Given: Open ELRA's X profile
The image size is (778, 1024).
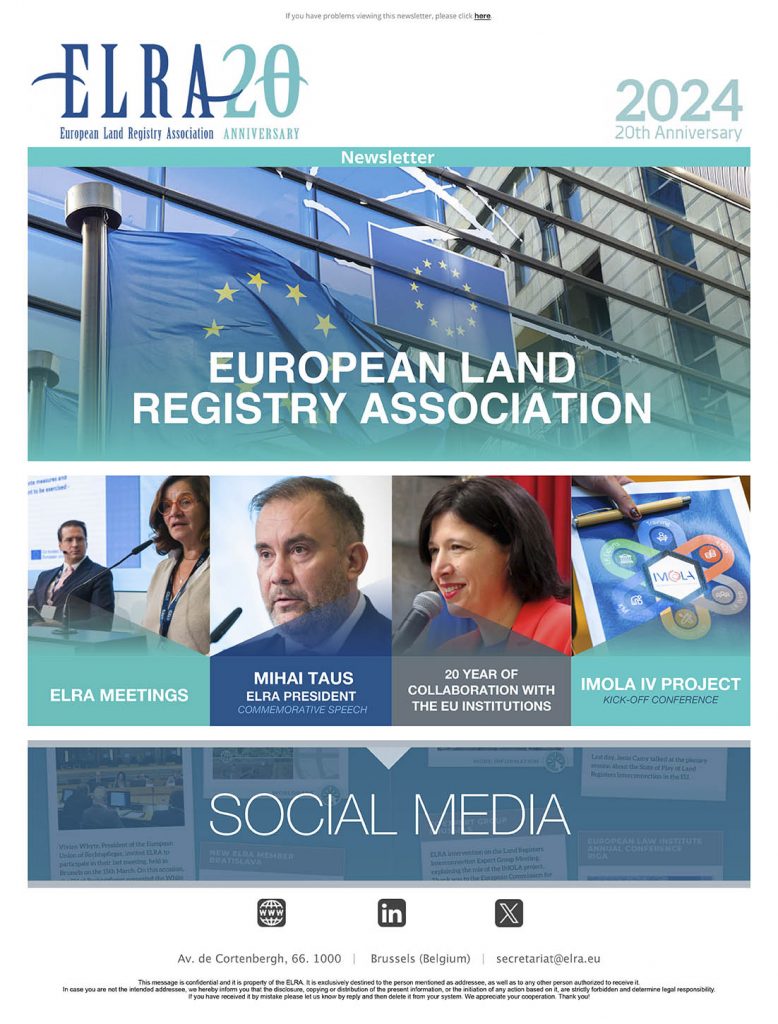Looking at the screenshot, I should tap(509, 912).
